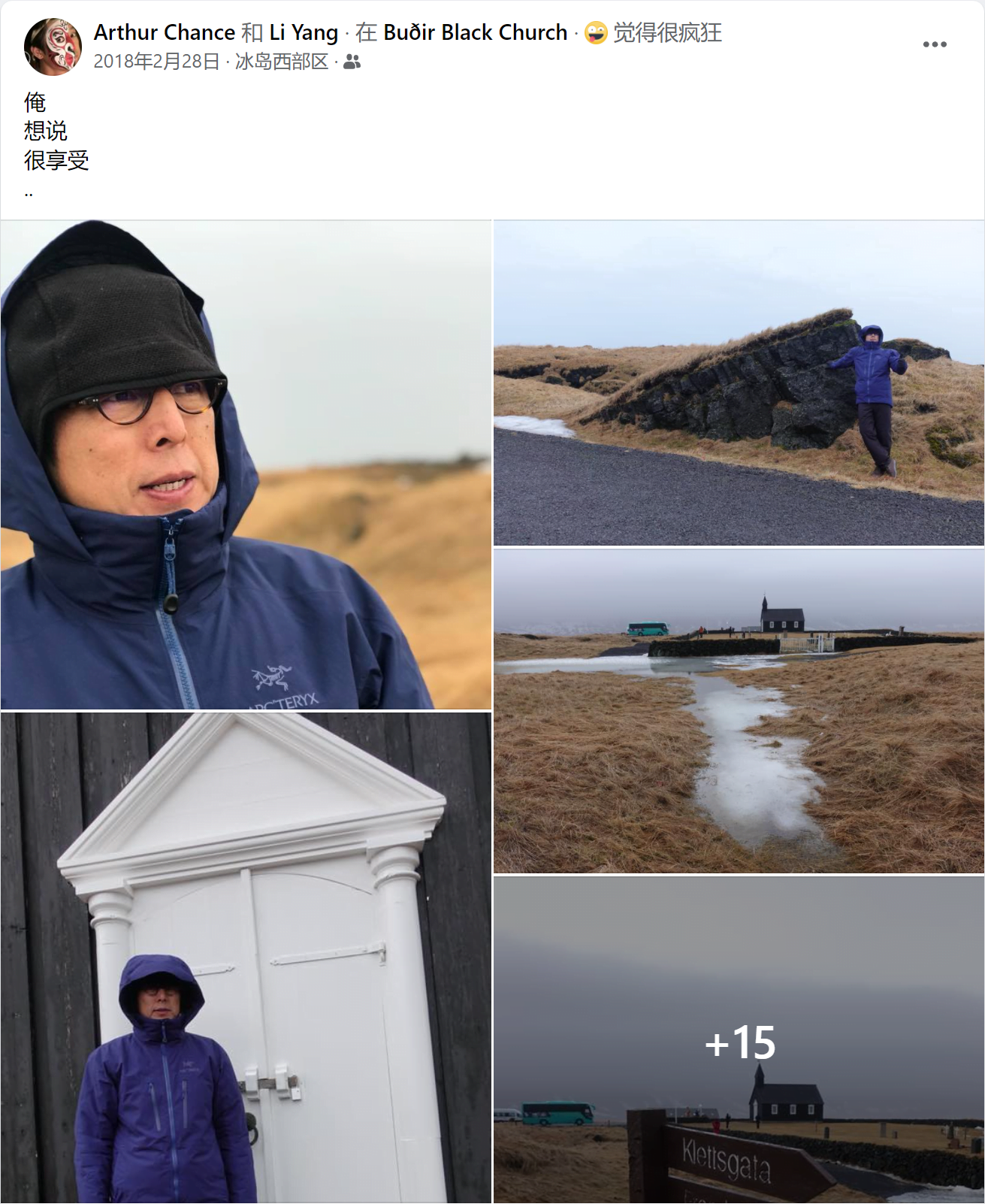The height and width of the screenshot is (1204, 985).
Task: Open Arthur Chance's profile picture
Action: tap(52, 47)
